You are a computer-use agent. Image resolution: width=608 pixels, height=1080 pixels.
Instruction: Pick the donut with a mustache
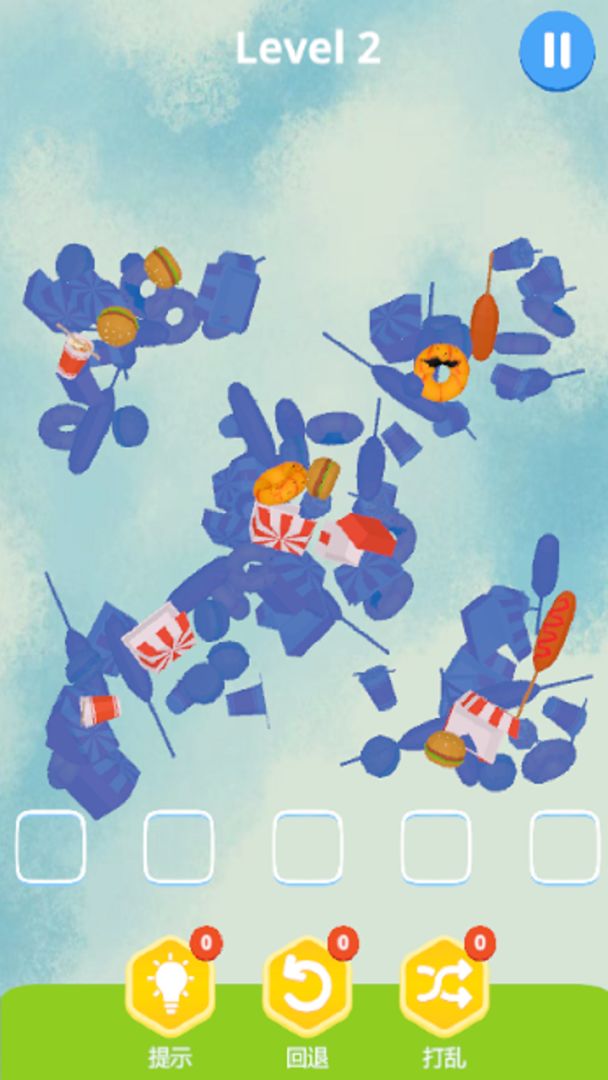click(x=441, y=371)
